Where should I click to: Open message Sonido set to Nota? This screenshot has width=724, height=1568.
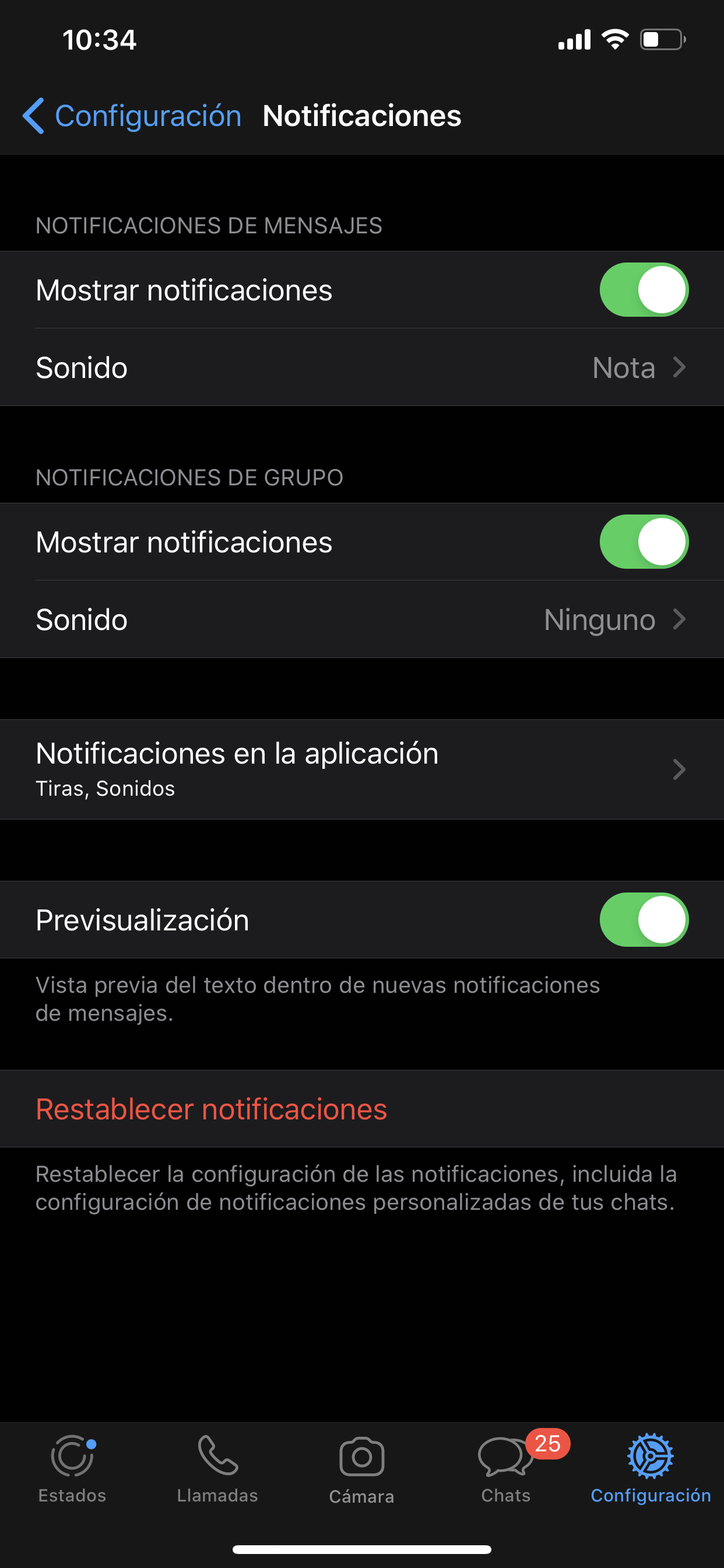[361, 367]
